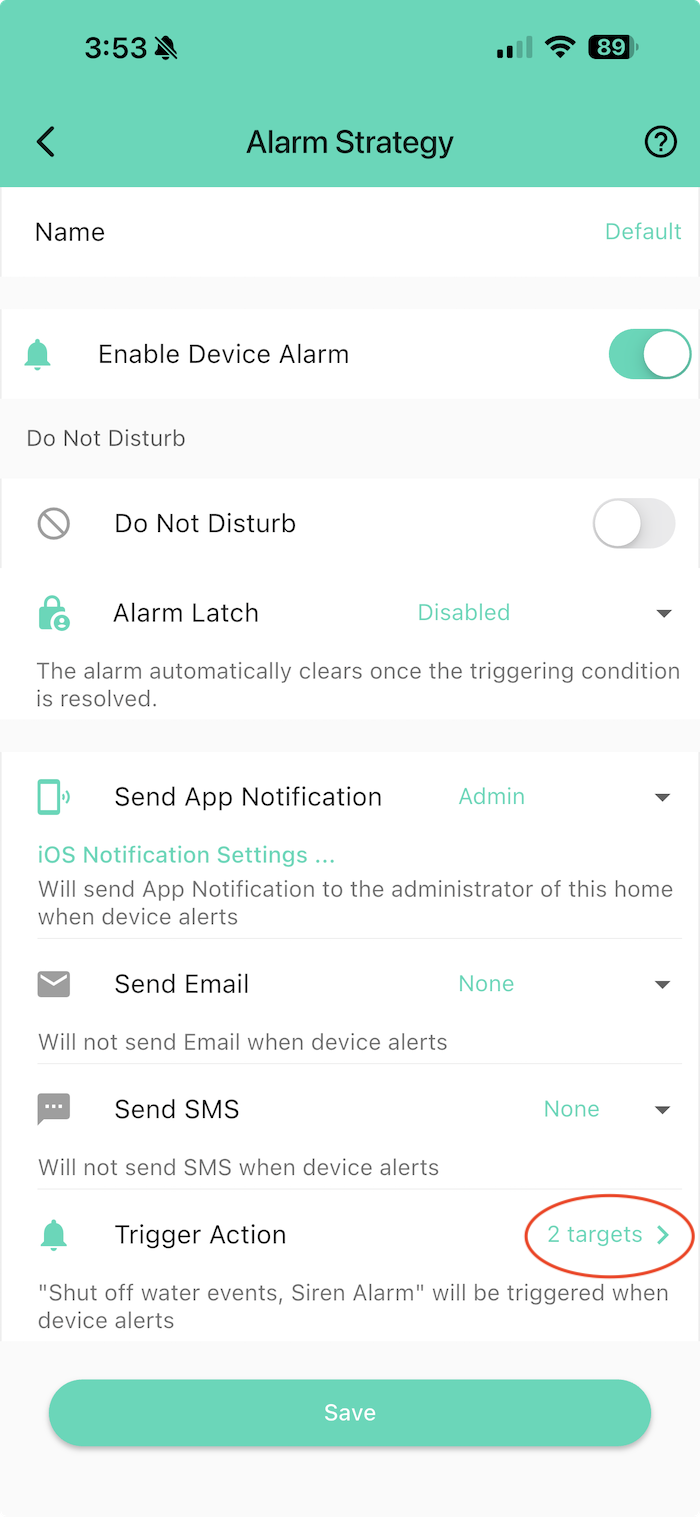Choose a Send Email recipient

[661, 984]
